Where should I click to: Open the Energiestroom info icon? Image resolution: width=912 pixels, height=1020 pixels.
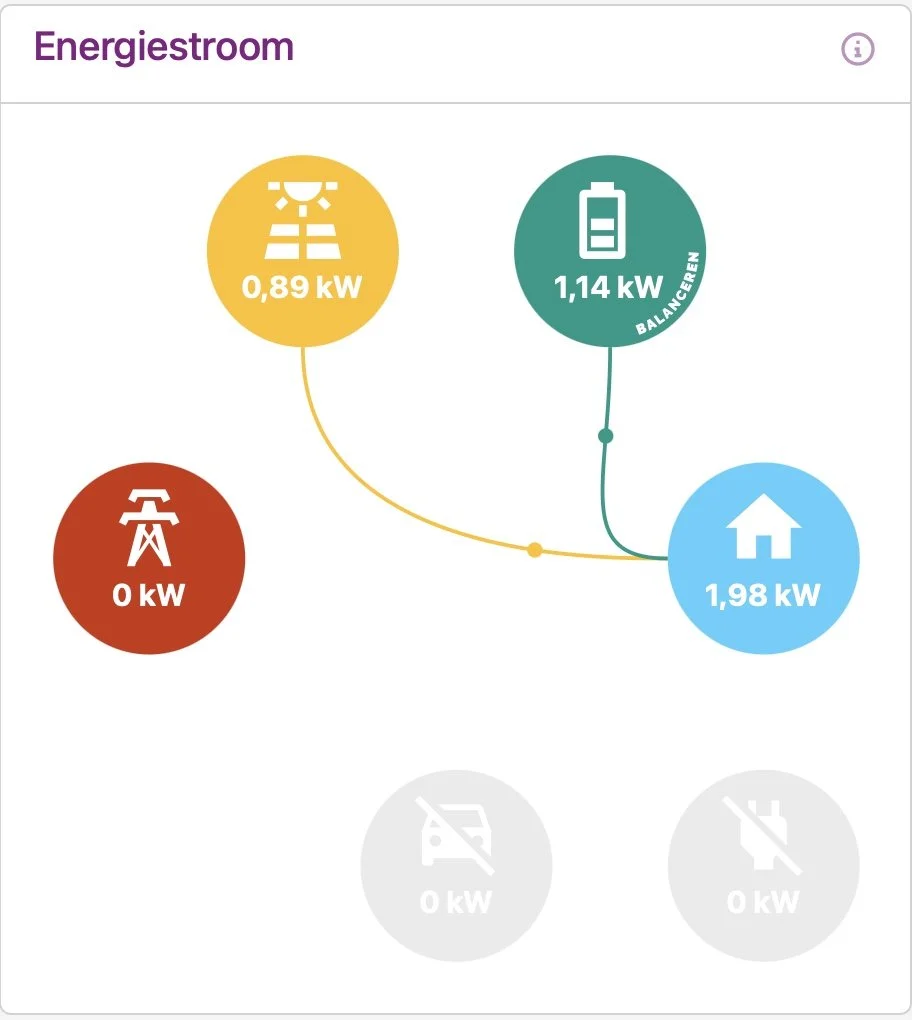(x=858, y=48)
